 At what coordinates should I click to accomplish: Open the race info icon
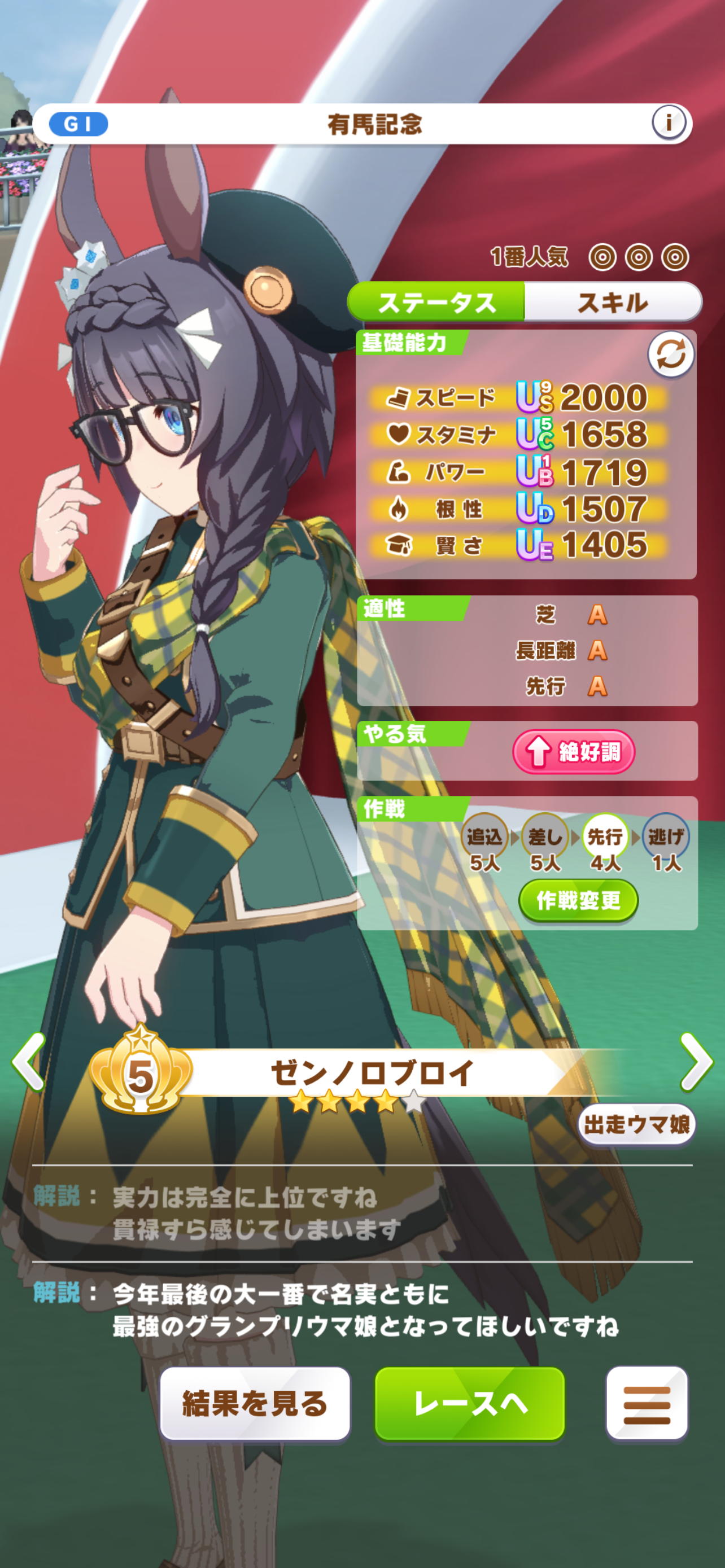(669, 123)
